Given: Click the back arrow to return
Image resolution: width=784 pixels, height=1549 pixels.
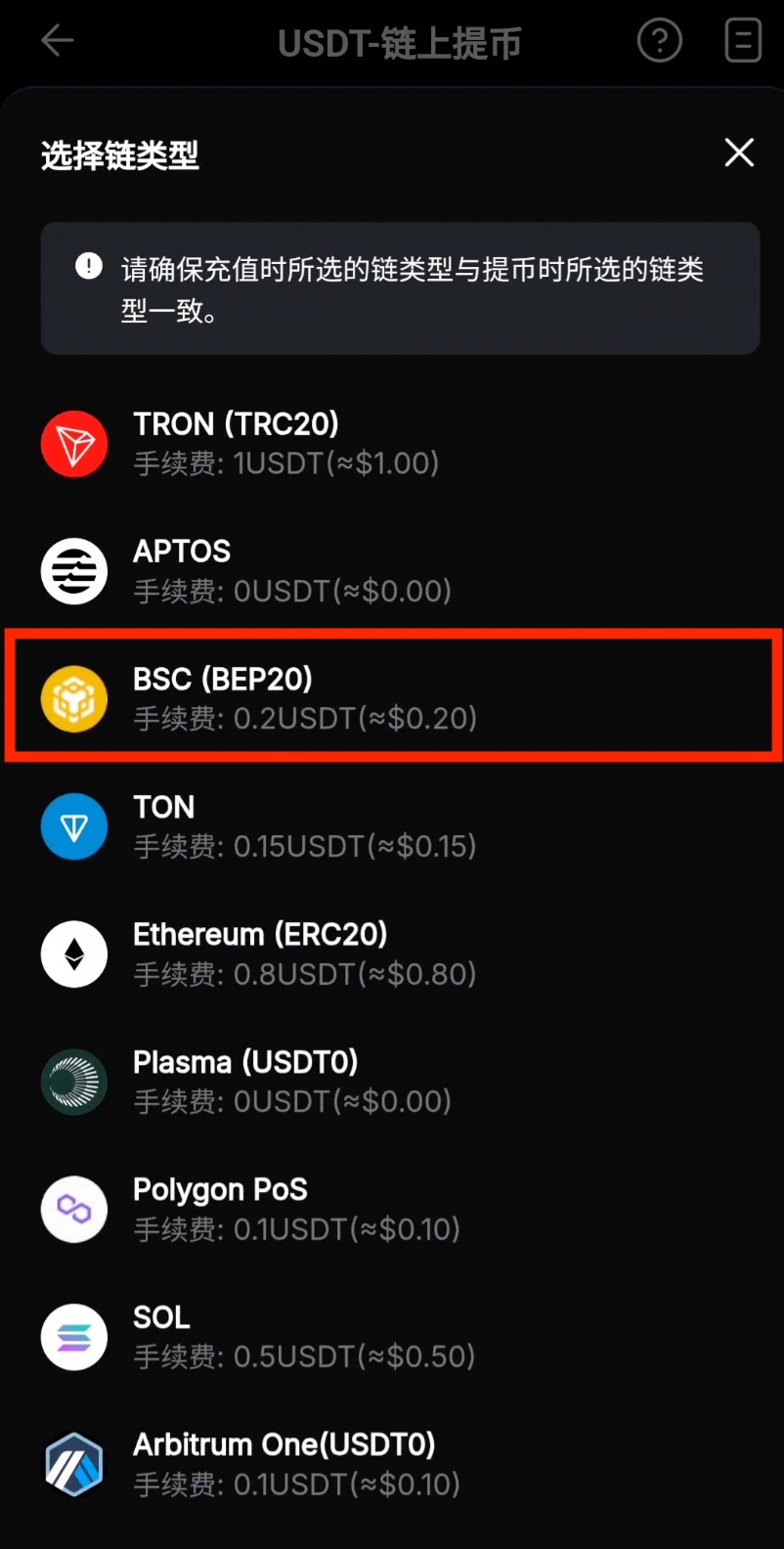Looking at the screenshot, I should pos(57,41).
